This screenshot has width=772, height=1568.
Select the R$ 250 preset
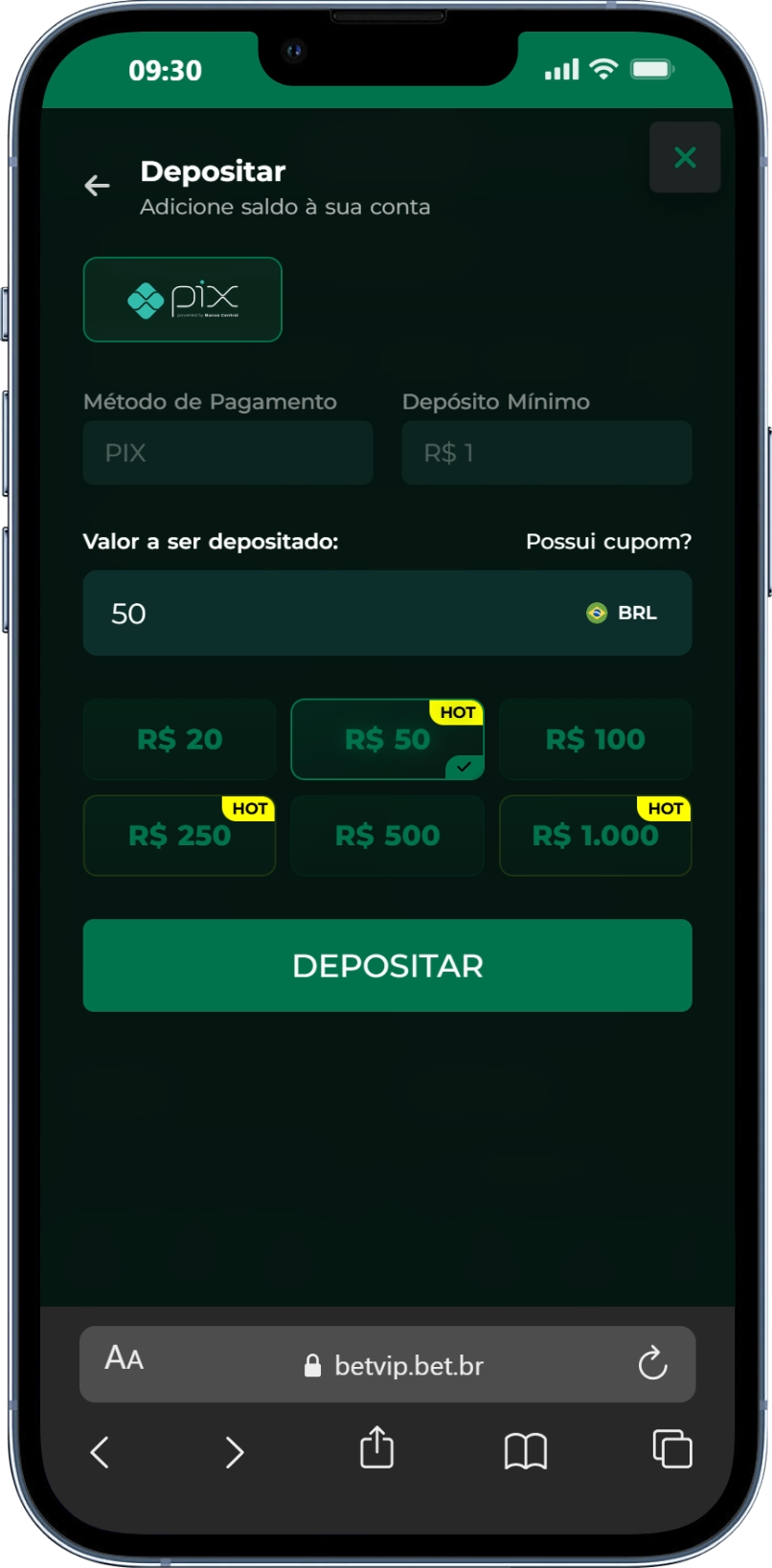(x=180, y=836)
